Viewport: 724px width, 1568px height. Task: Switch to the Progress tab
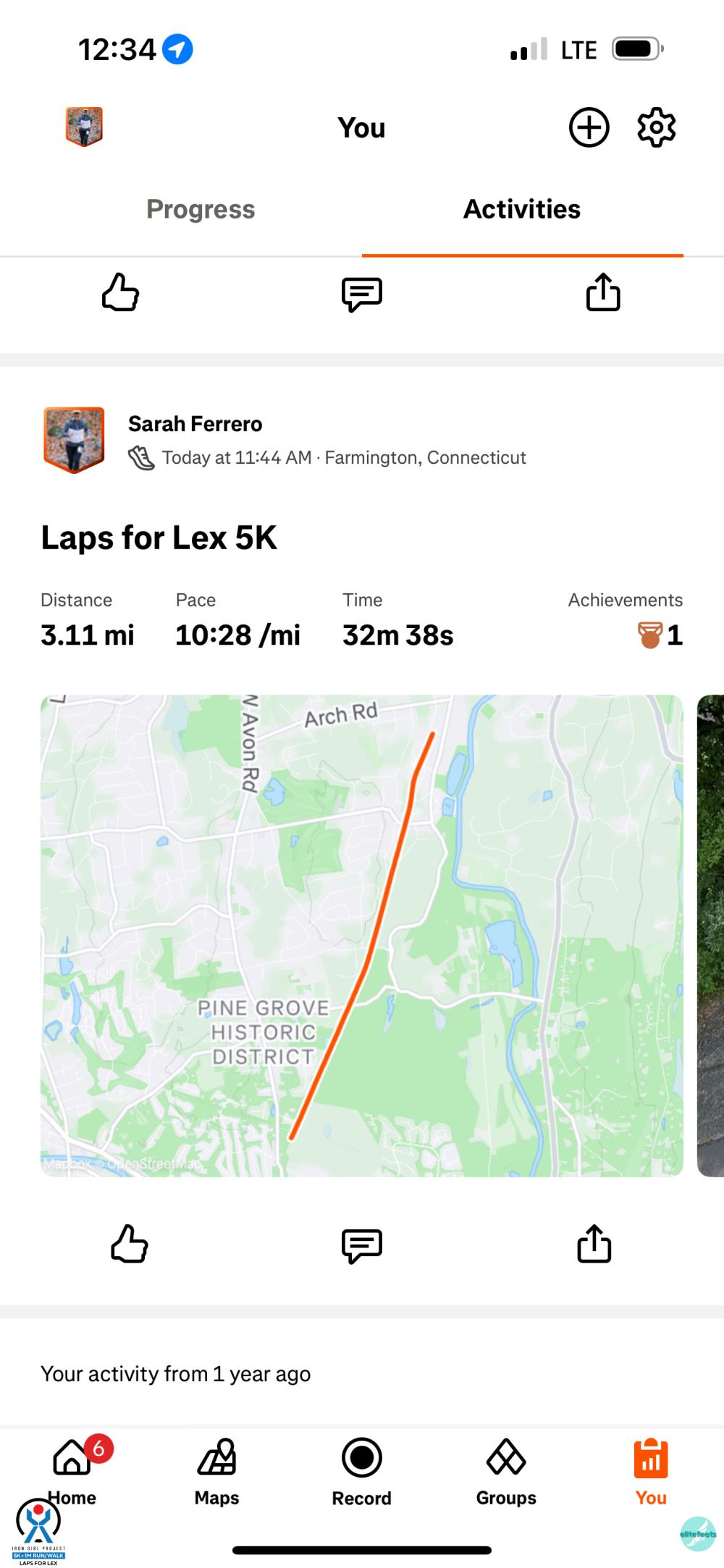tap(201, 209)
